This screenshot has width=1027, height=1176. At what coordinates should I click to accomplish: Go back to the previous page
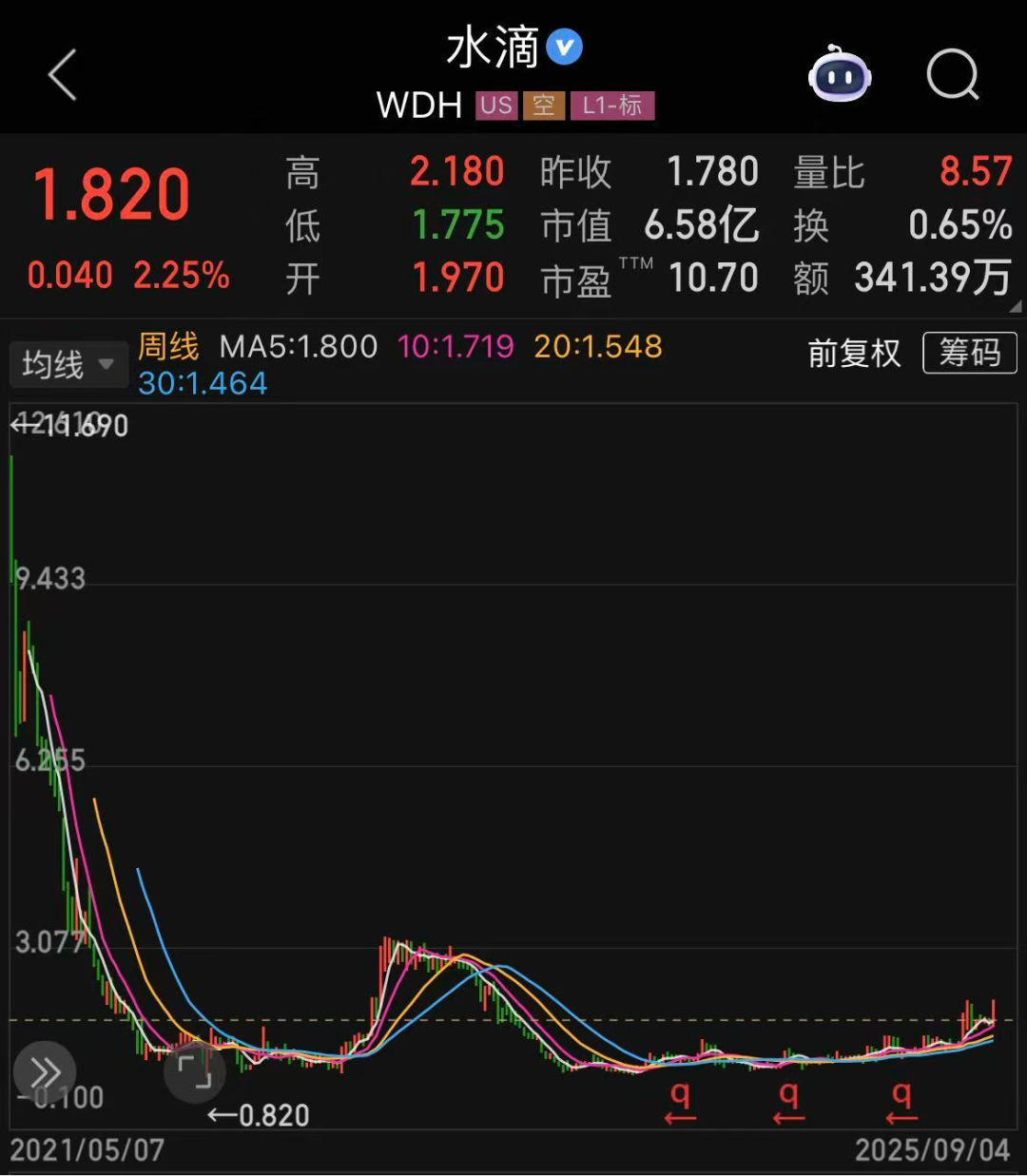(x=63, y=75)
